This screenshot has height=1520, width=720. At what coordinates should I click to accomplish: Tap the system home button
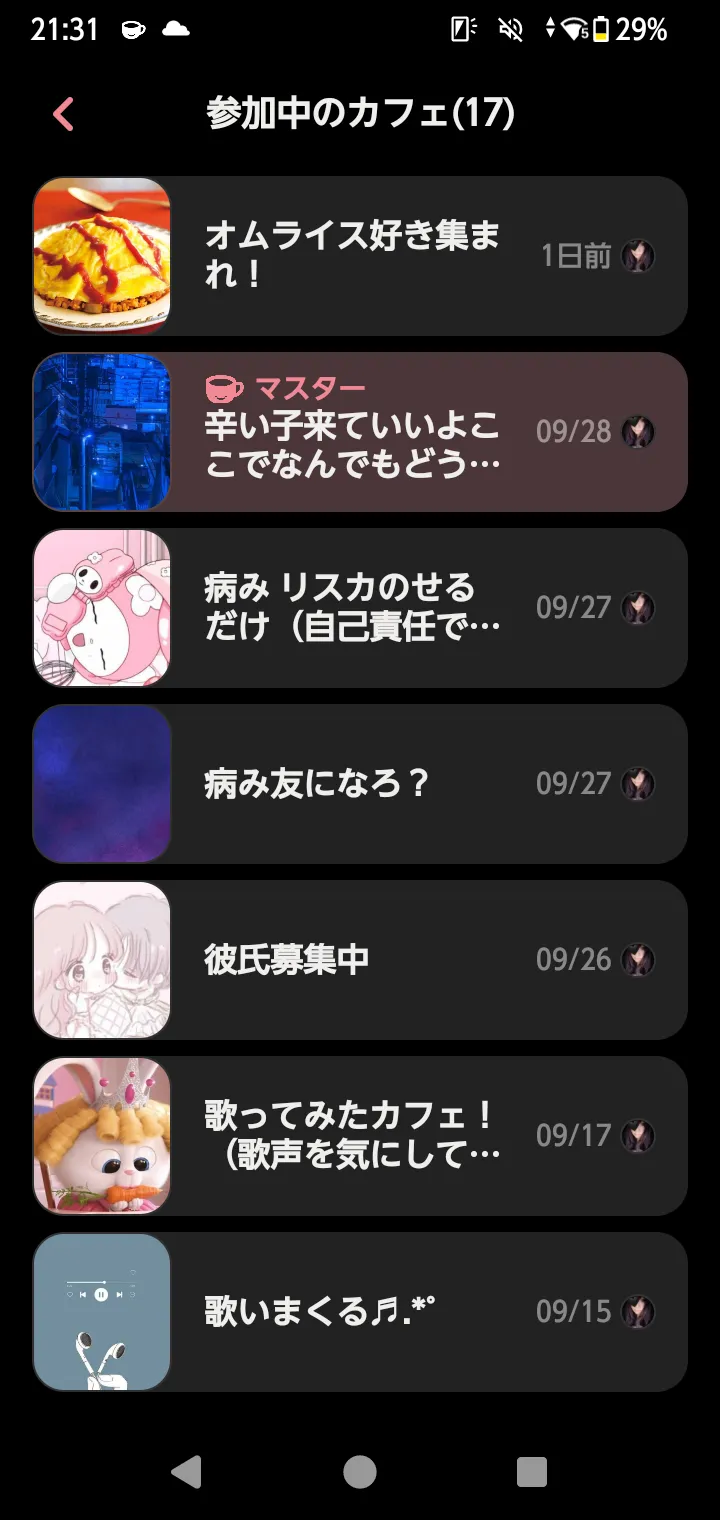(360, 1471)
